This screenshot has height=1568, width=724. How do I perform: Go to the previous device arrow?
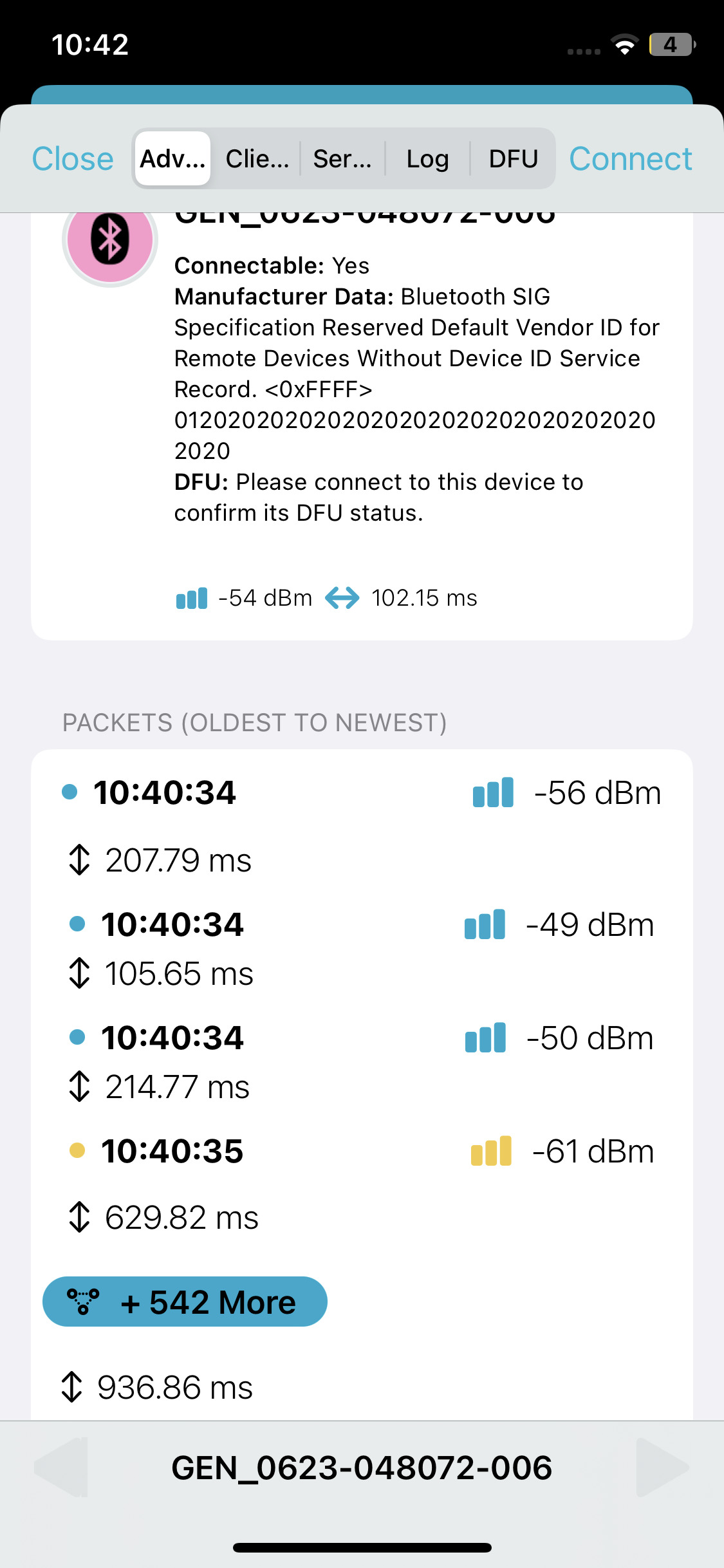pos(60,1468)
